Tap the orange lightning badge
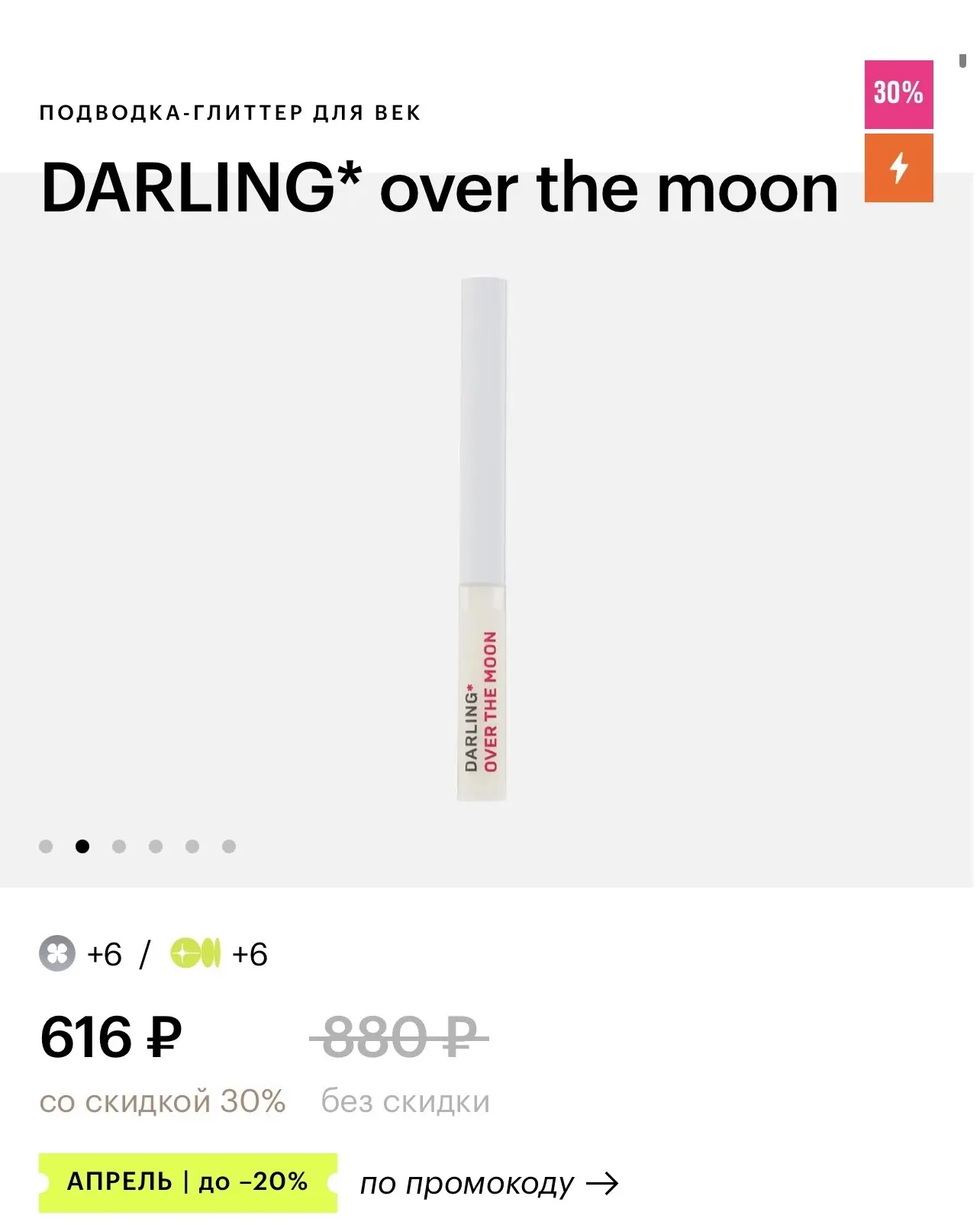980x1225 pixels. 898,168
